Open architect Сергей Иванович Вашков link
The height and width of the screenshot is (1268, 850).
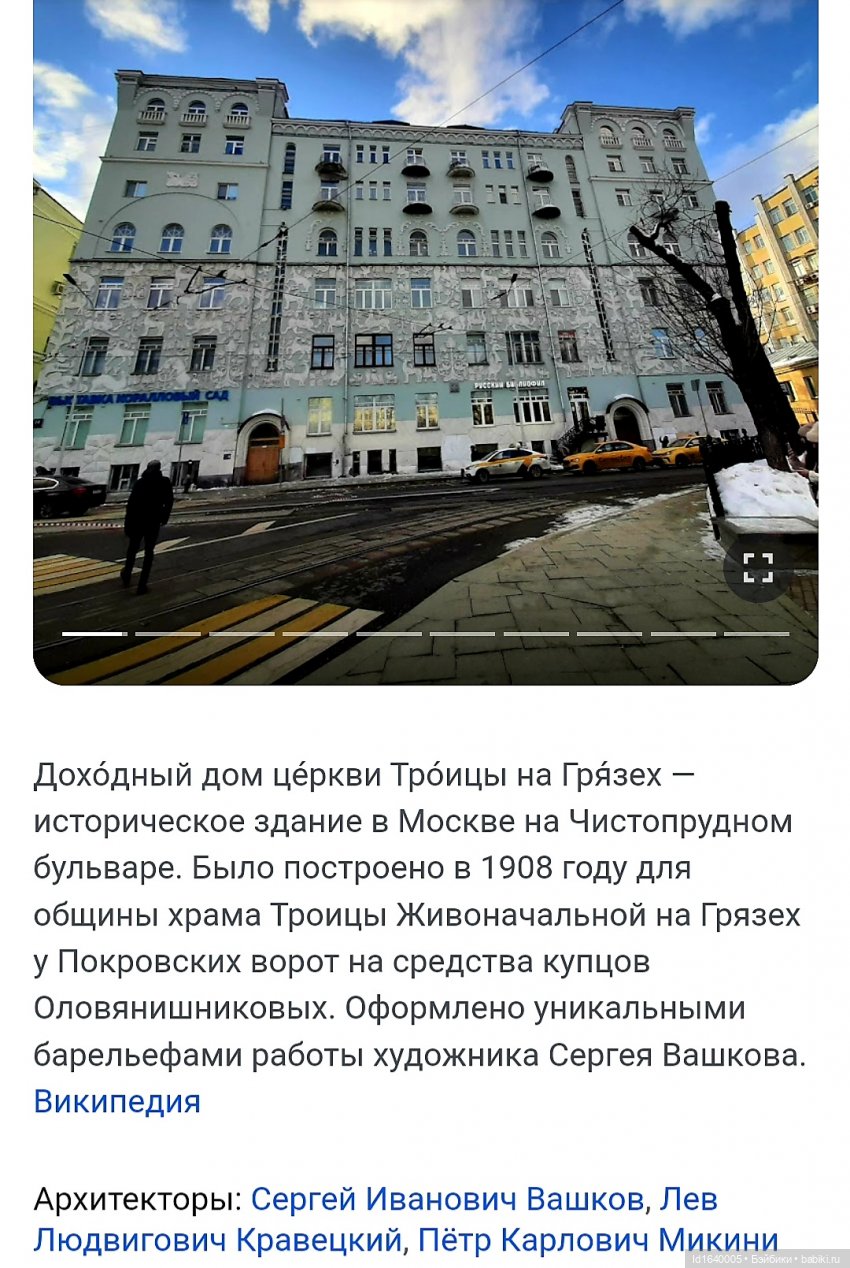[x=446, y=1198]
